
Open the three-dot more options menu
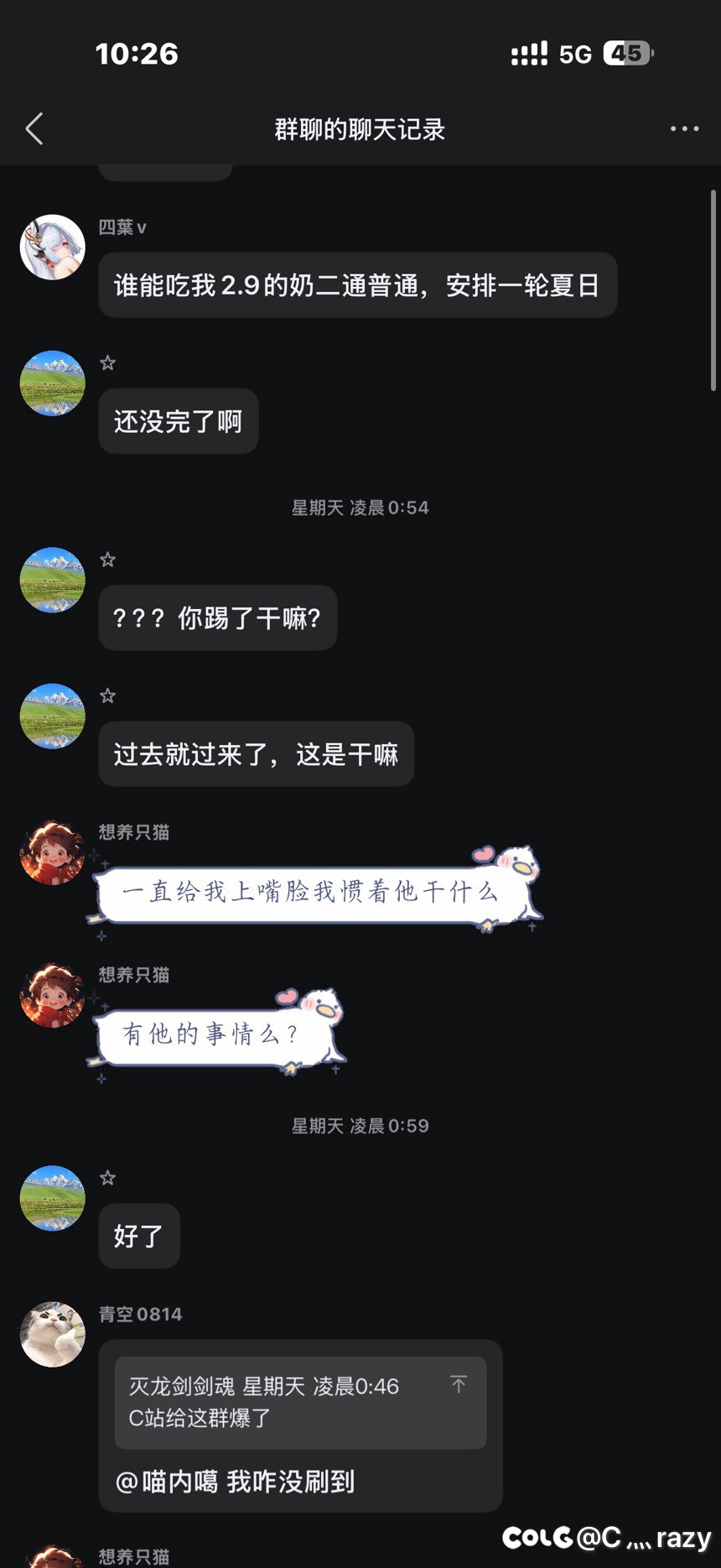point(684,129)
